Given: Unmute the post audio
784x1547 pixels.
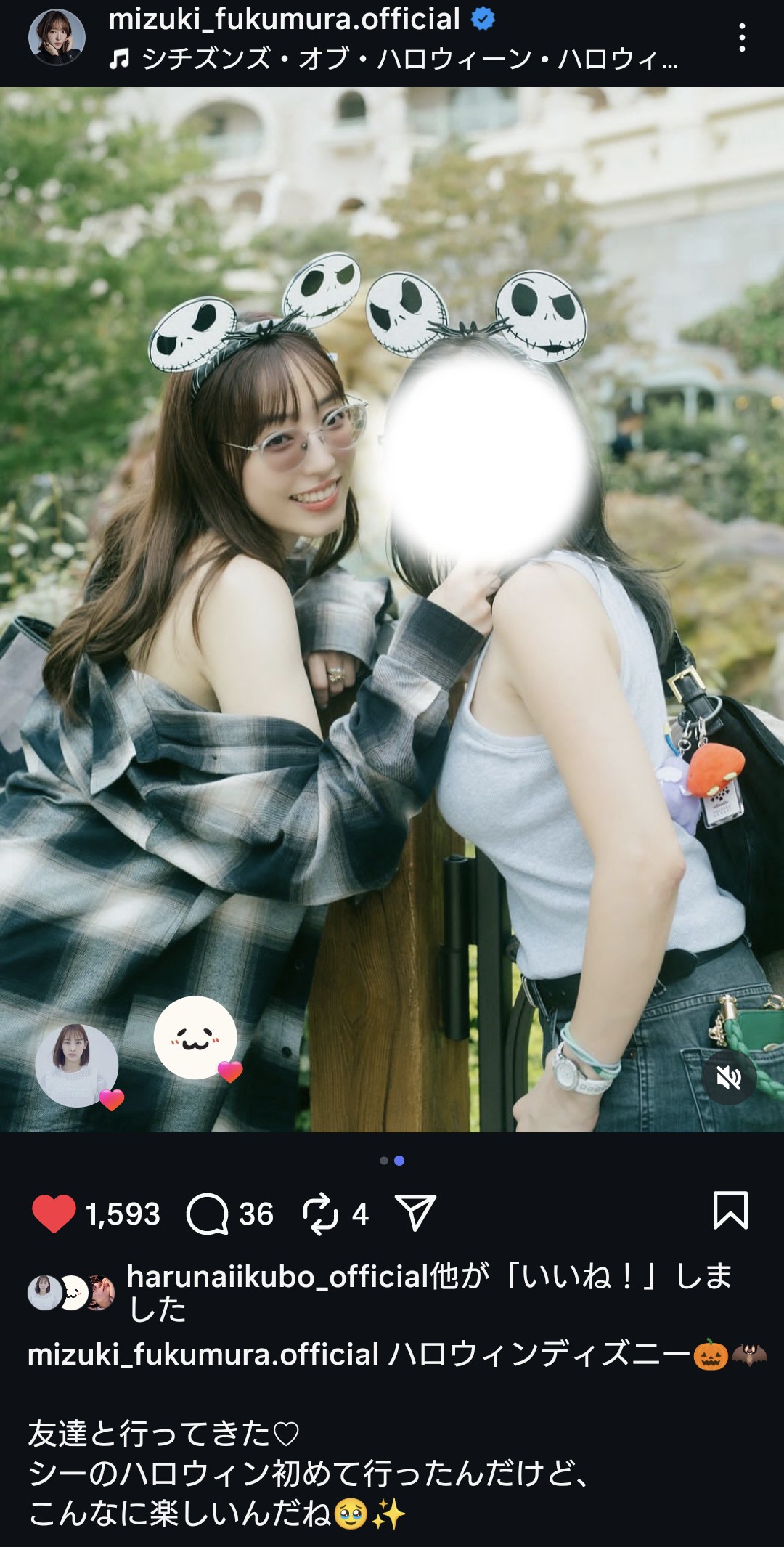Looking at the screenshot, I should (728, 1078).
